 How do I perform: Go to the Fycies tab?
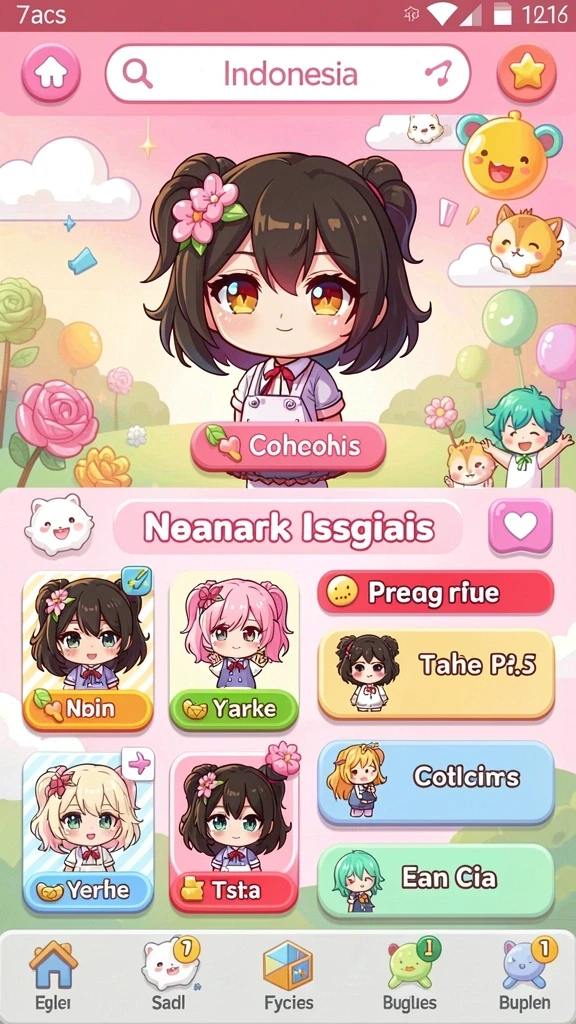coord(288,975)
